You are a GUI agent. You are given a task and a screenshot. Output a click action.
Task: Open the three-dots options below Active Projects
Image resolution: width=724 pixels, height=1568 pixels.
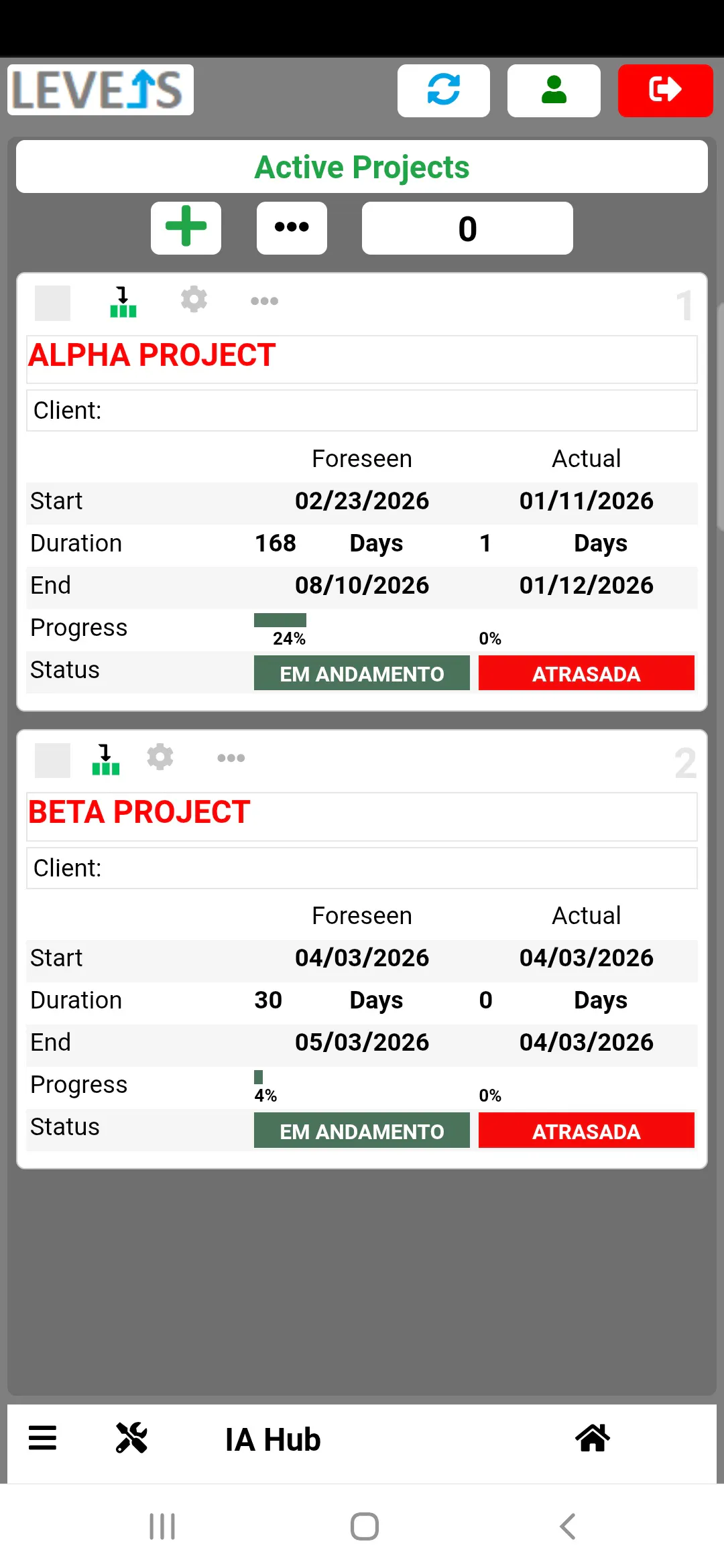point(292,228)
